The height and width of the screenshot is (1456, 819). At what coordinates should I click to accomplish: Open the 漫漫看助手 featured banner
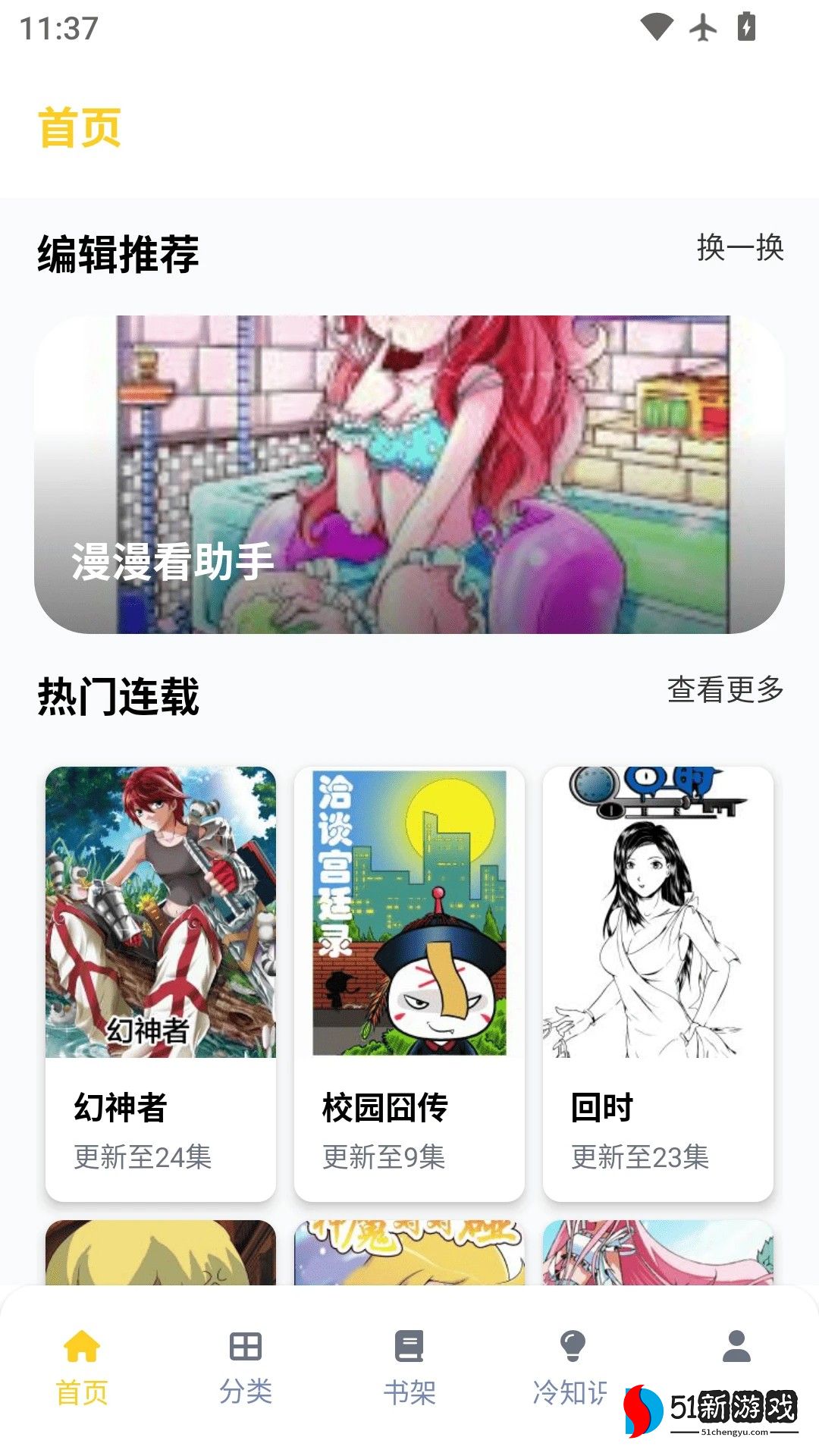409,474
